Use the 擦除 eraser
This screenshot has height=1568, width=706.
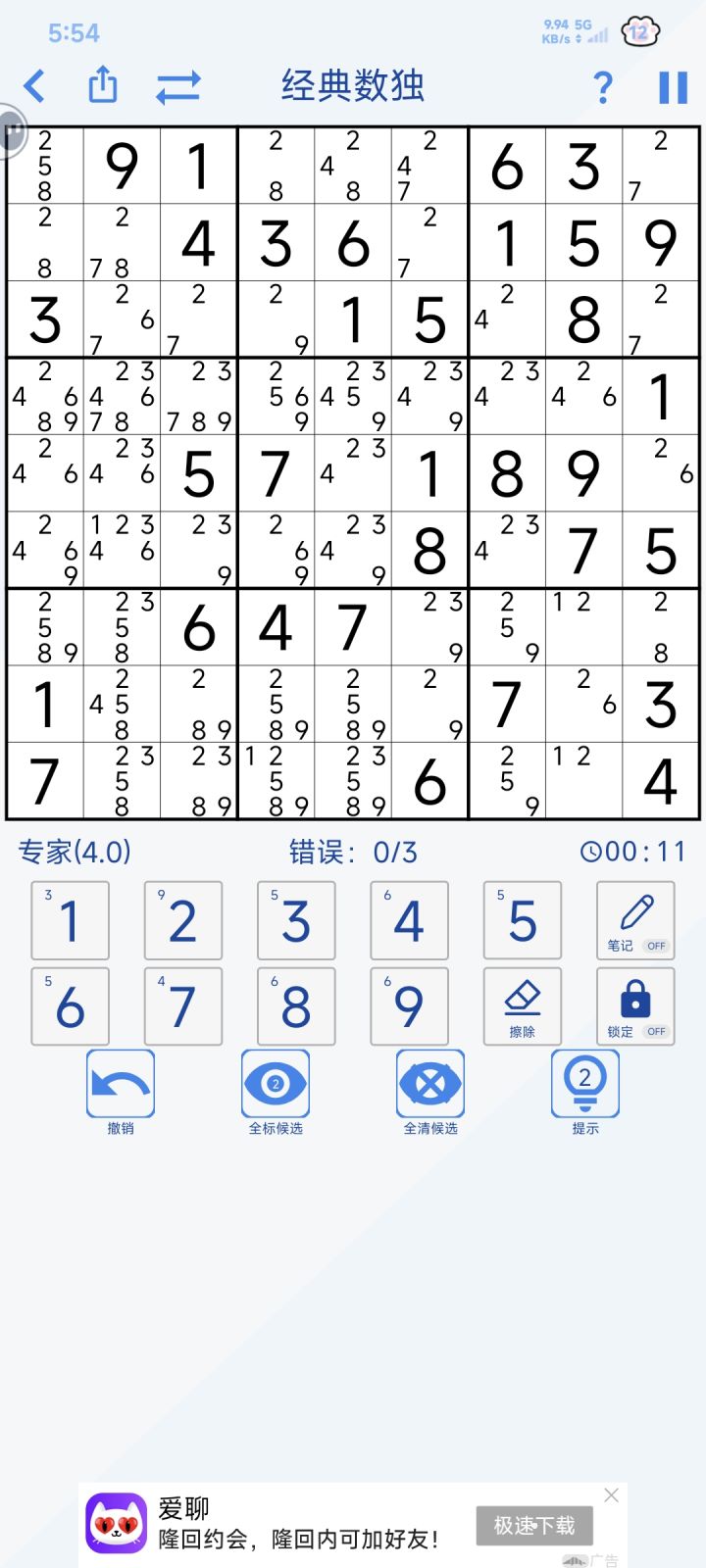pos(522,1006)
